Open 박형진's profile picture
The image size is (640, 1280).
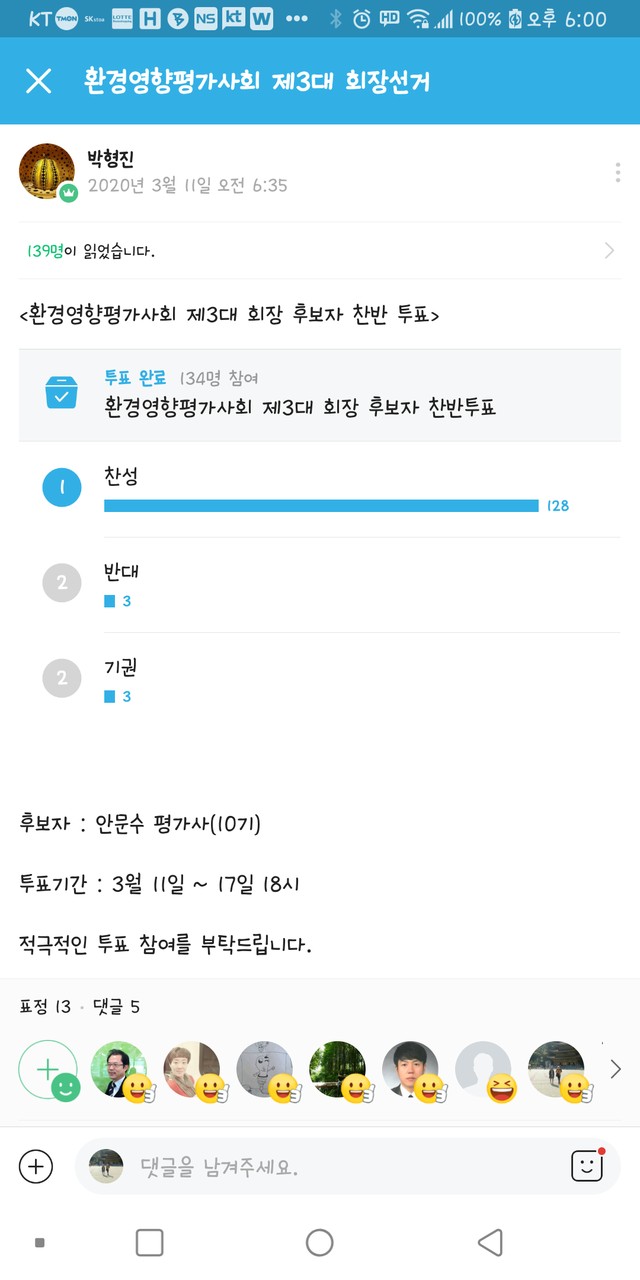(47, 171)
